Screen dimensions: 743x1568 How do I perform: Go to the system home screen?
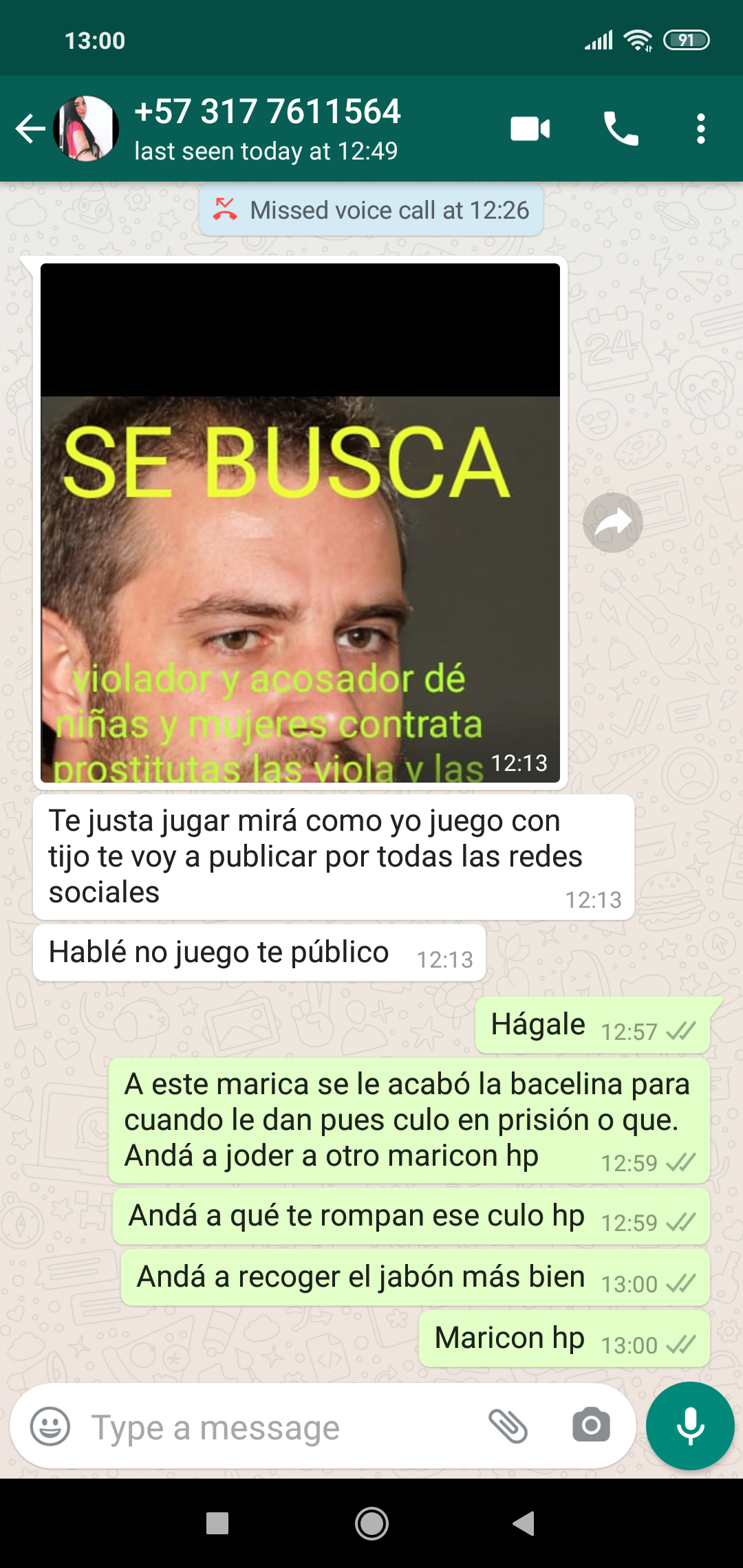click(371, 1523)
